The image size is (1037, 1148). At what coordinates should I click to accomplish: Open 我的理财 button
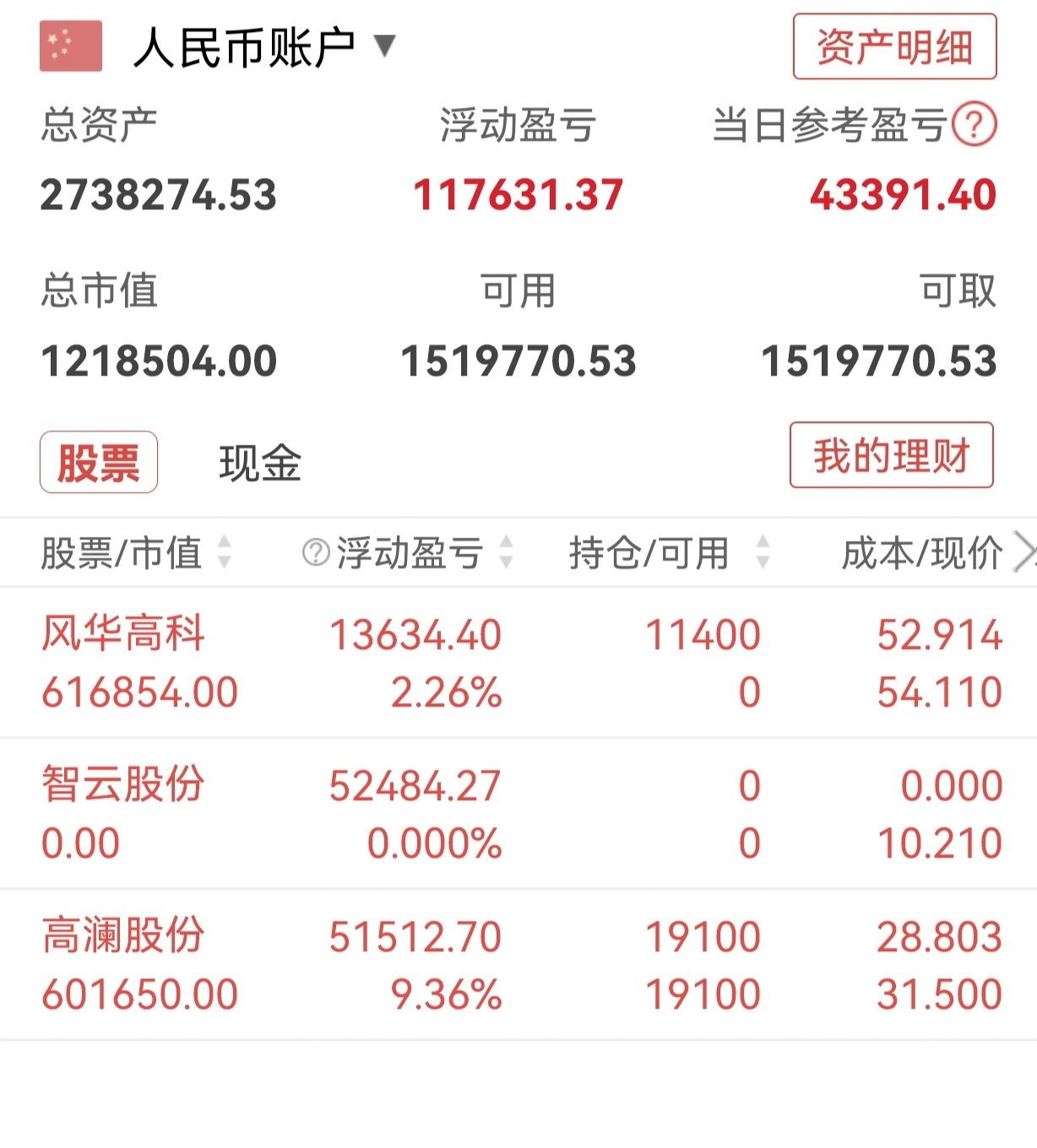point(892,455)
